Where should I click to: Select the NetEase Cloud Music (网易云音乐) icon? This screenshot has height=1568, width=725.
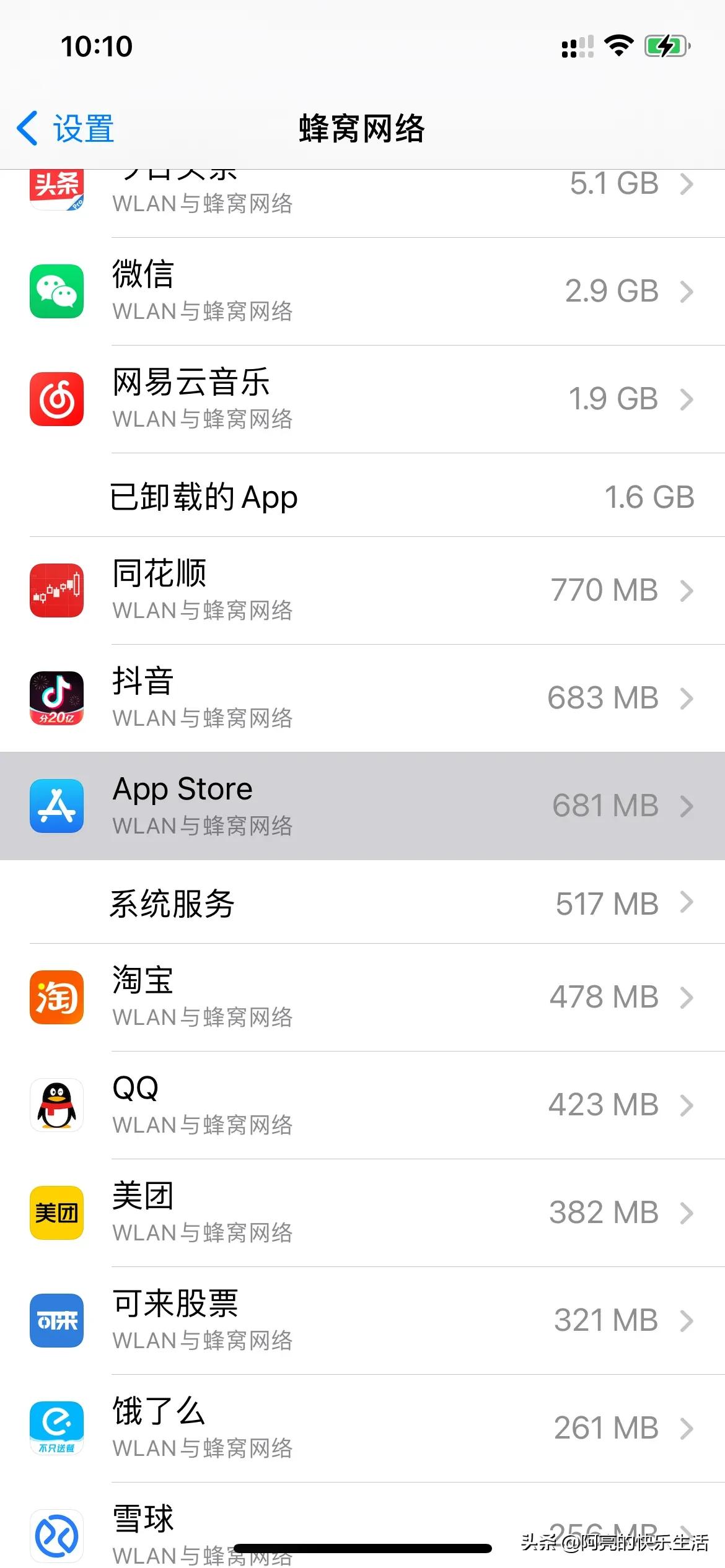coord(56,398)
